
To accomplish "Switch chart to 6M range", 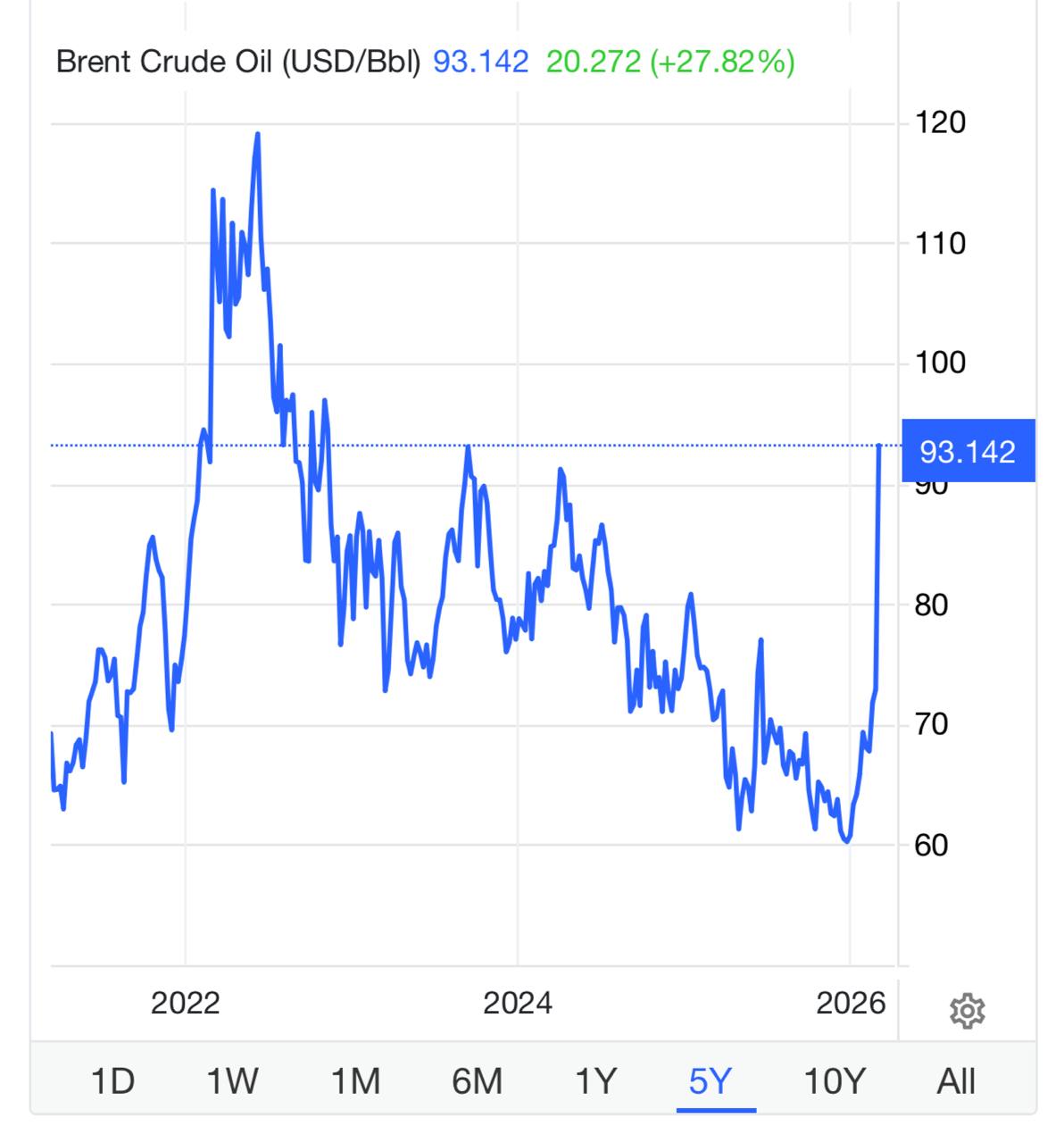I will pos(477,1081).
